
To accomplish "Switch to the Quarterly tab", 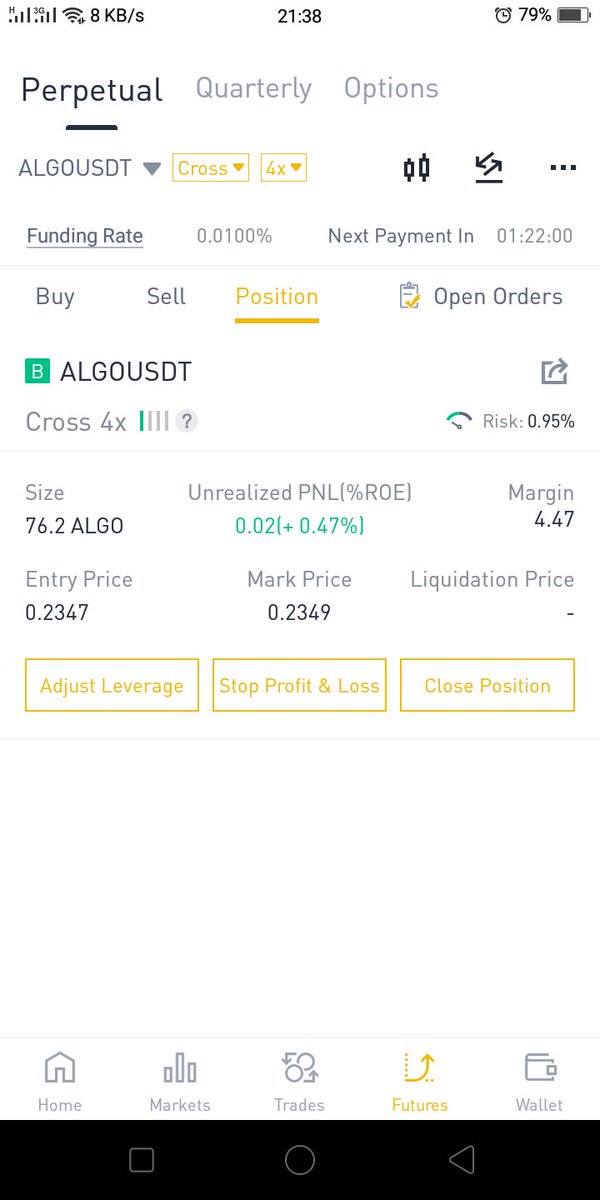I will coord(253,89).
